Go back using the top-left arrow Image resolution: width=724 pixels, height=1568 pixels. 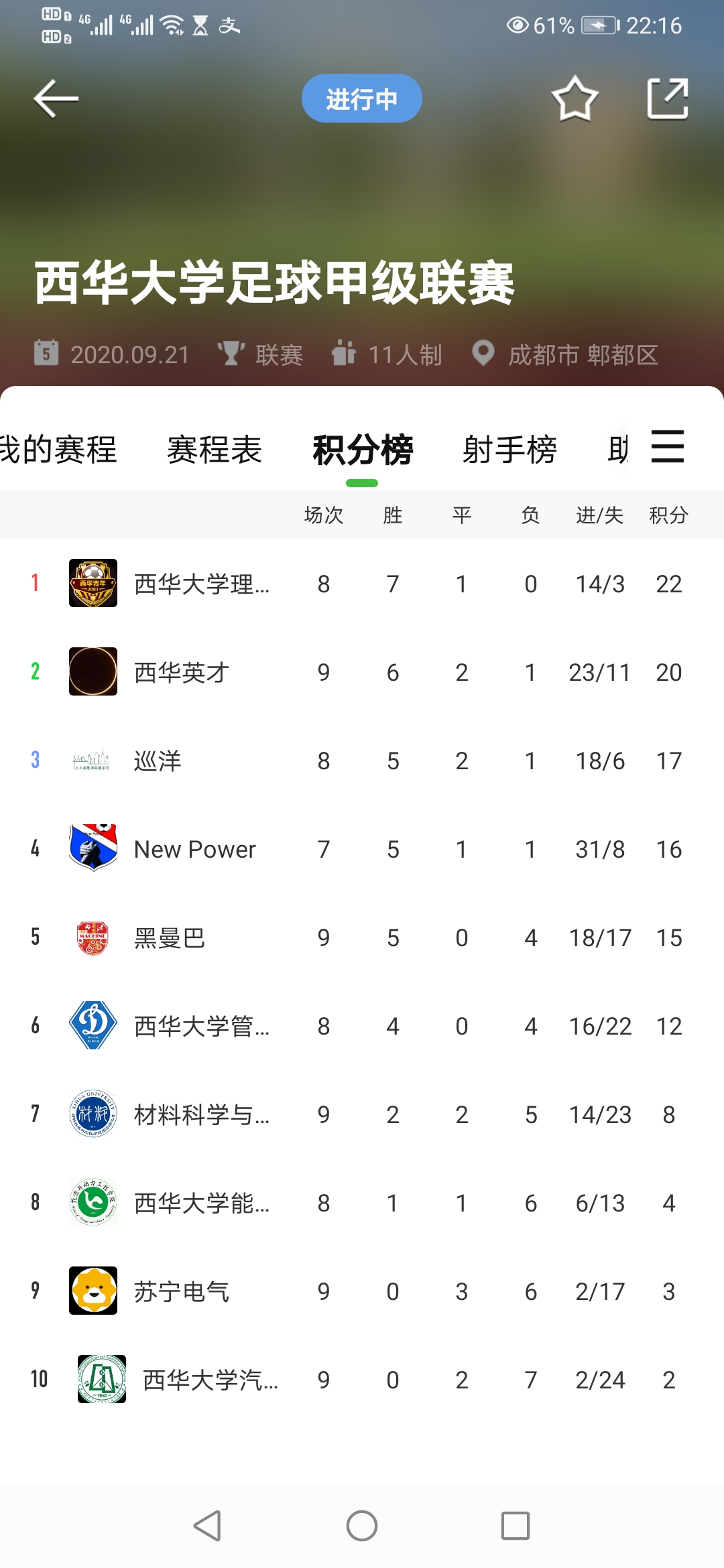[56, 99]
